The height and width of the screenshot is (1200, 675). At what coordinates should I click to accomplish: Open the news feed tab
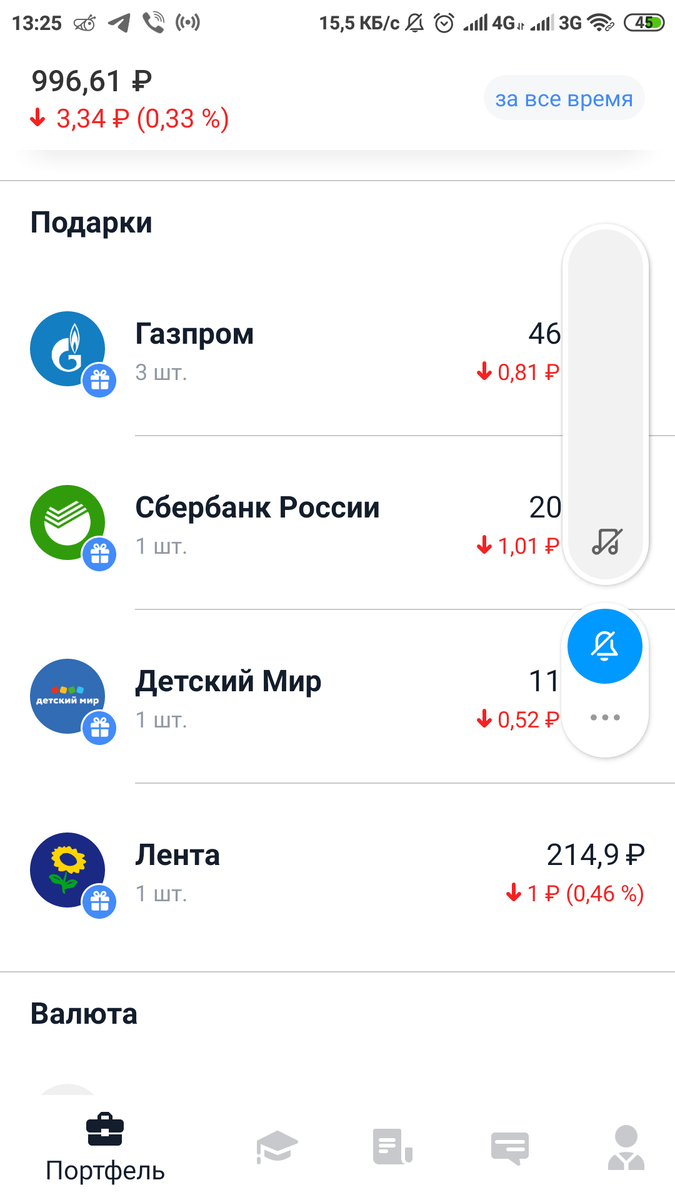click(393, 1147)
